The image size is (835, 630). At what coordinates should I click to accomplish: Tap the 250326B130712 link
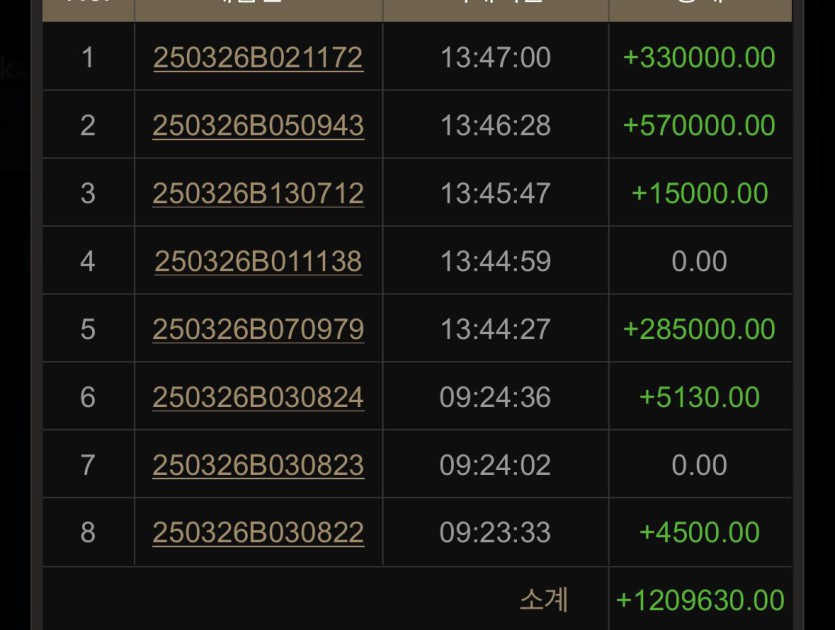click(258, 194)
